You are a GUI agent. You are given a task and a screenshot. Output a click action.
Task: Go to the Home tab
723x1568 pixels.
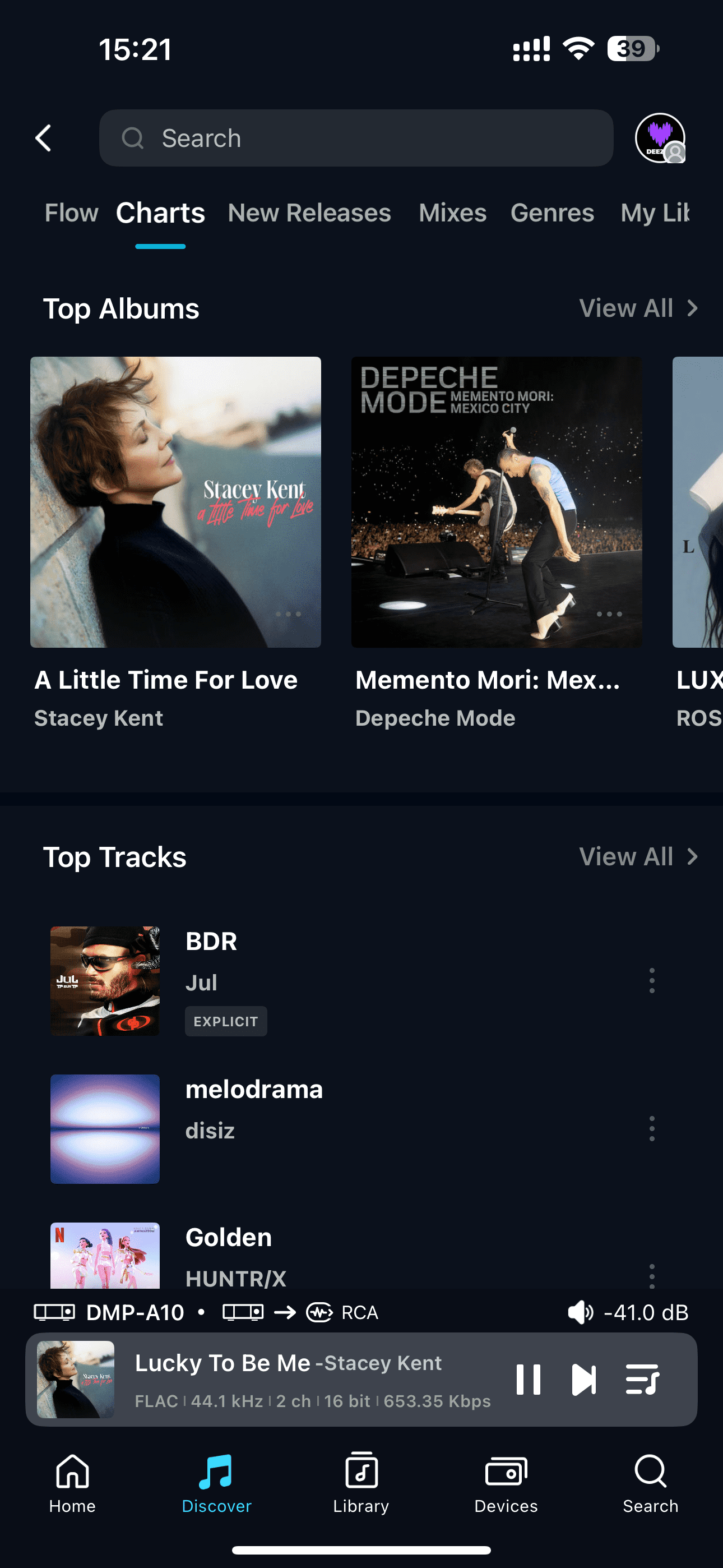[72, 1483]
